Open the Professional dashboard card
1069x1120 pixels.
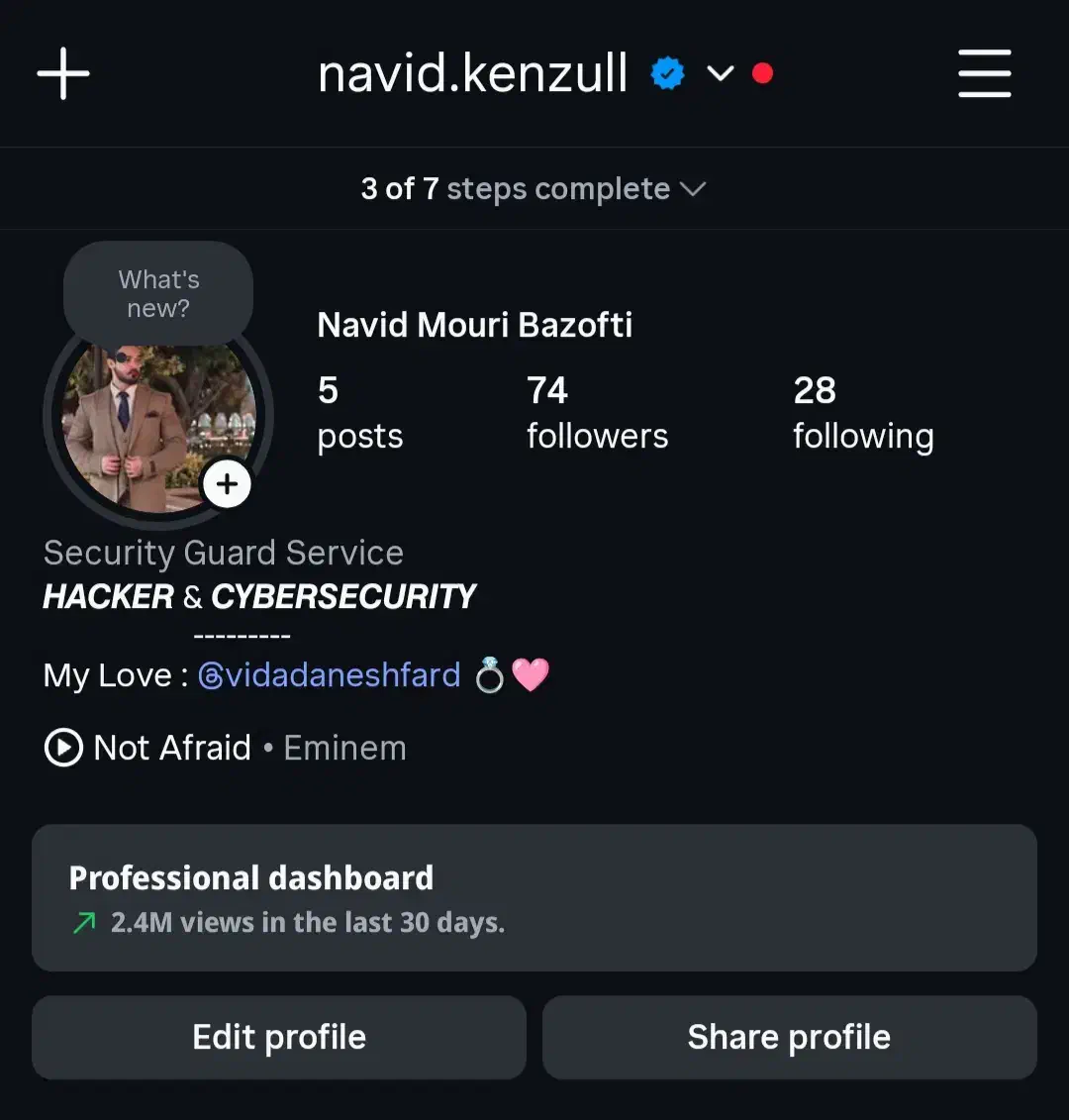(x=534, y=898)
